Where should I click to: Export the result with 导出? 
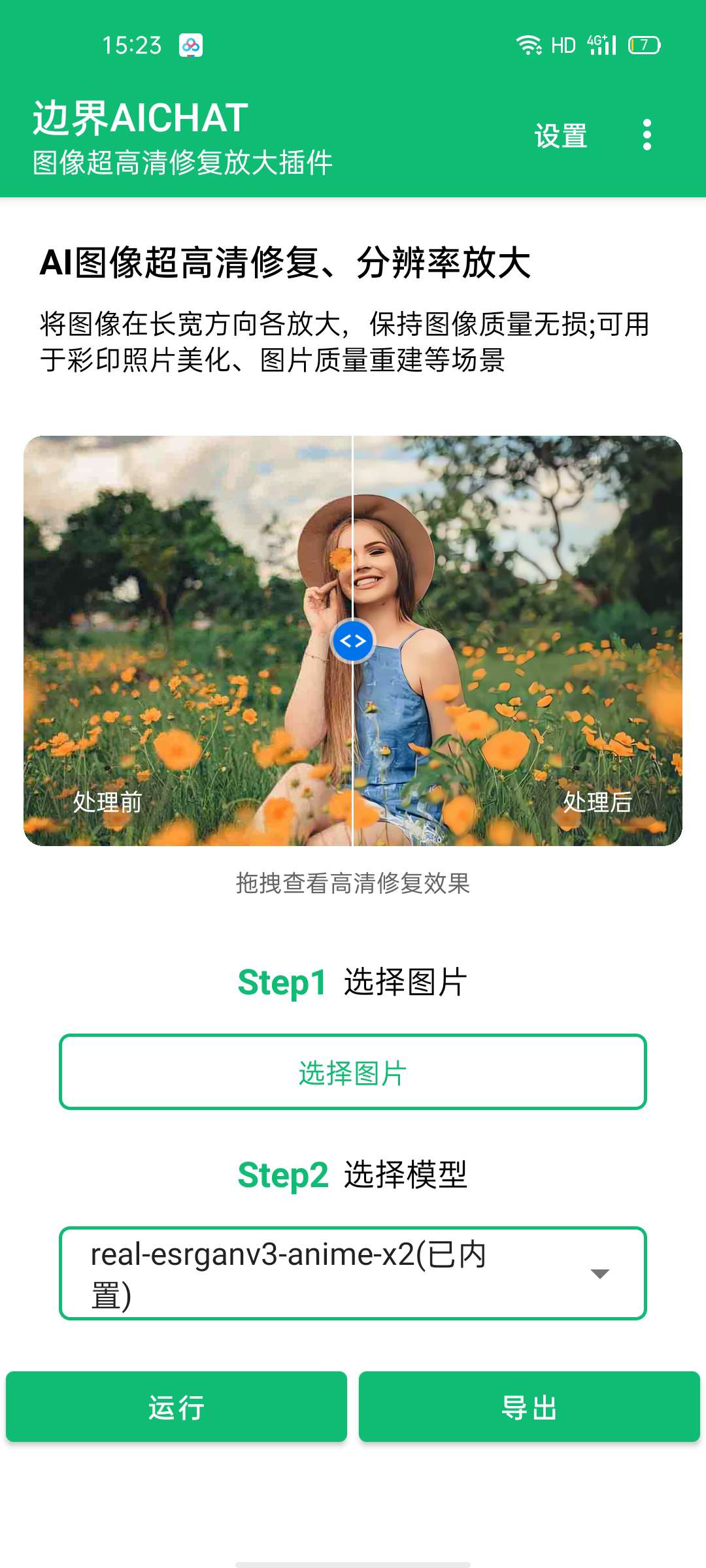pyautogui.click(x=529, y=1407)
